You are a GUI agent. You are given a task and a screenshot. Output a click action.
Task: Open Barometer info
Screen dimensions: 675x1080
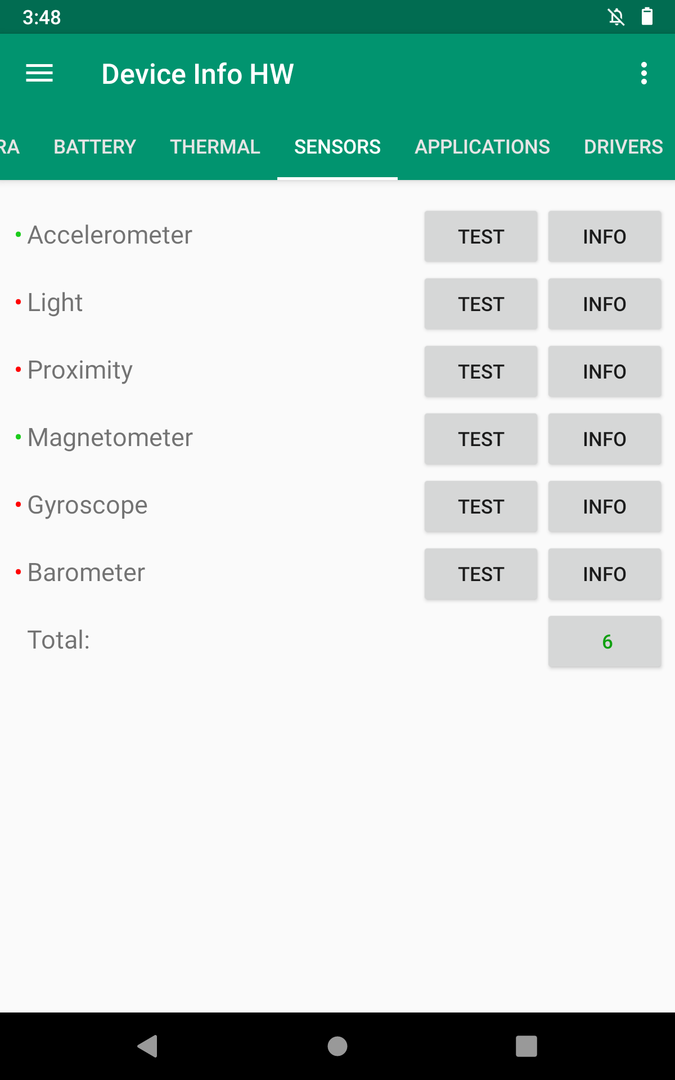tap(605, 574)
